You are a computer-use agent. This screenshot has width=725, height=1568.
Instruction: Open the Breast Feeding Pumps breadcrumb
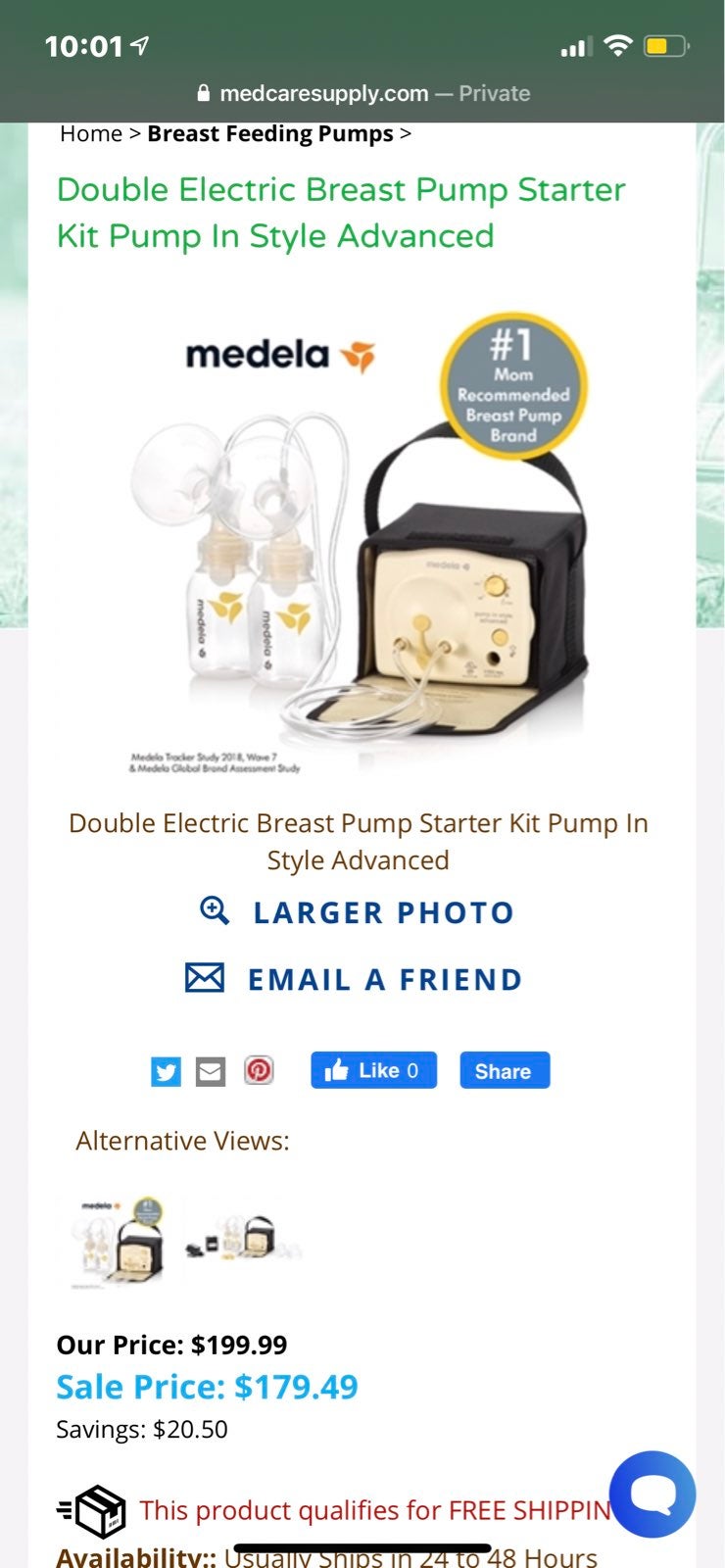pos(270,133)
